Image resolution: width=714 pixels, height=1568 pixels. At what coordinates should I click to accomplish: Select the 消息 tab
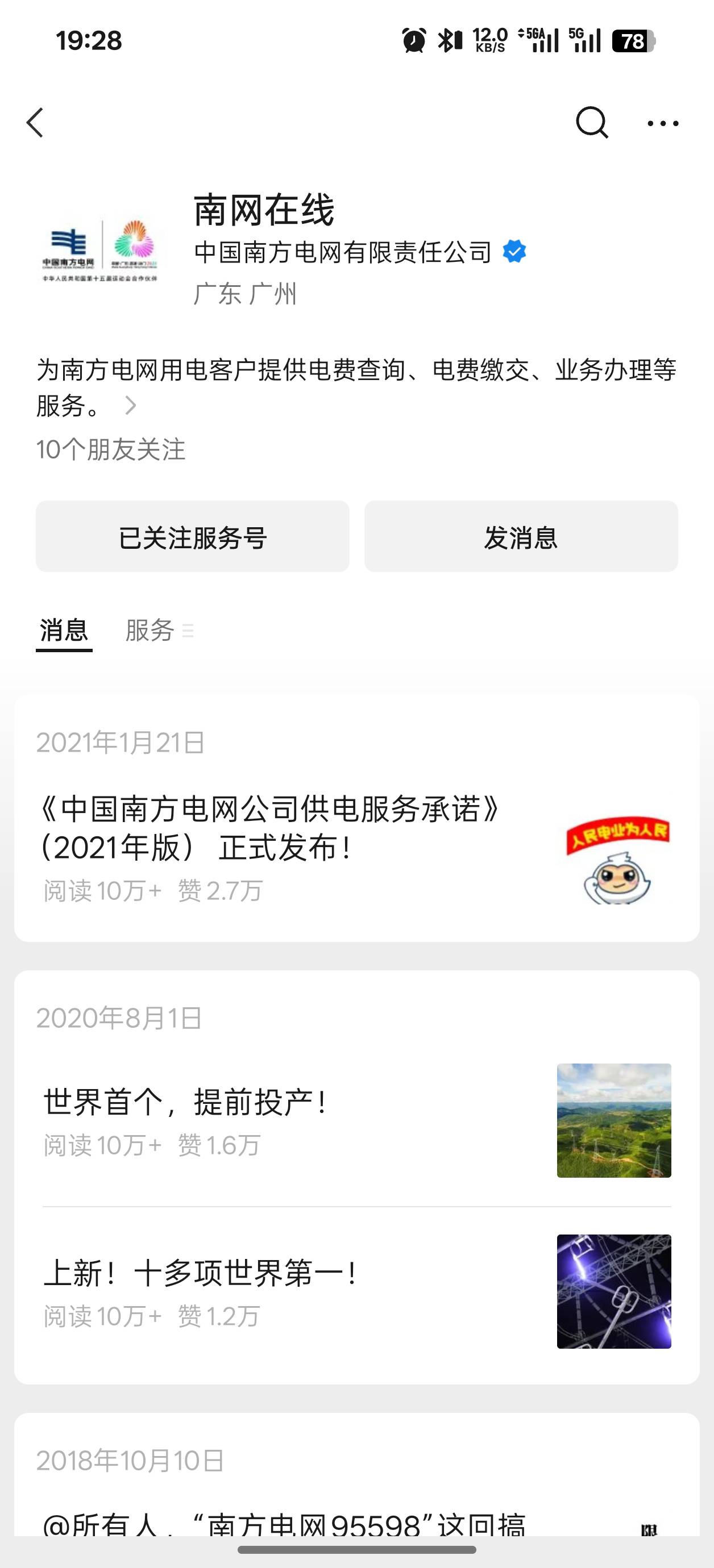(64, 631)
